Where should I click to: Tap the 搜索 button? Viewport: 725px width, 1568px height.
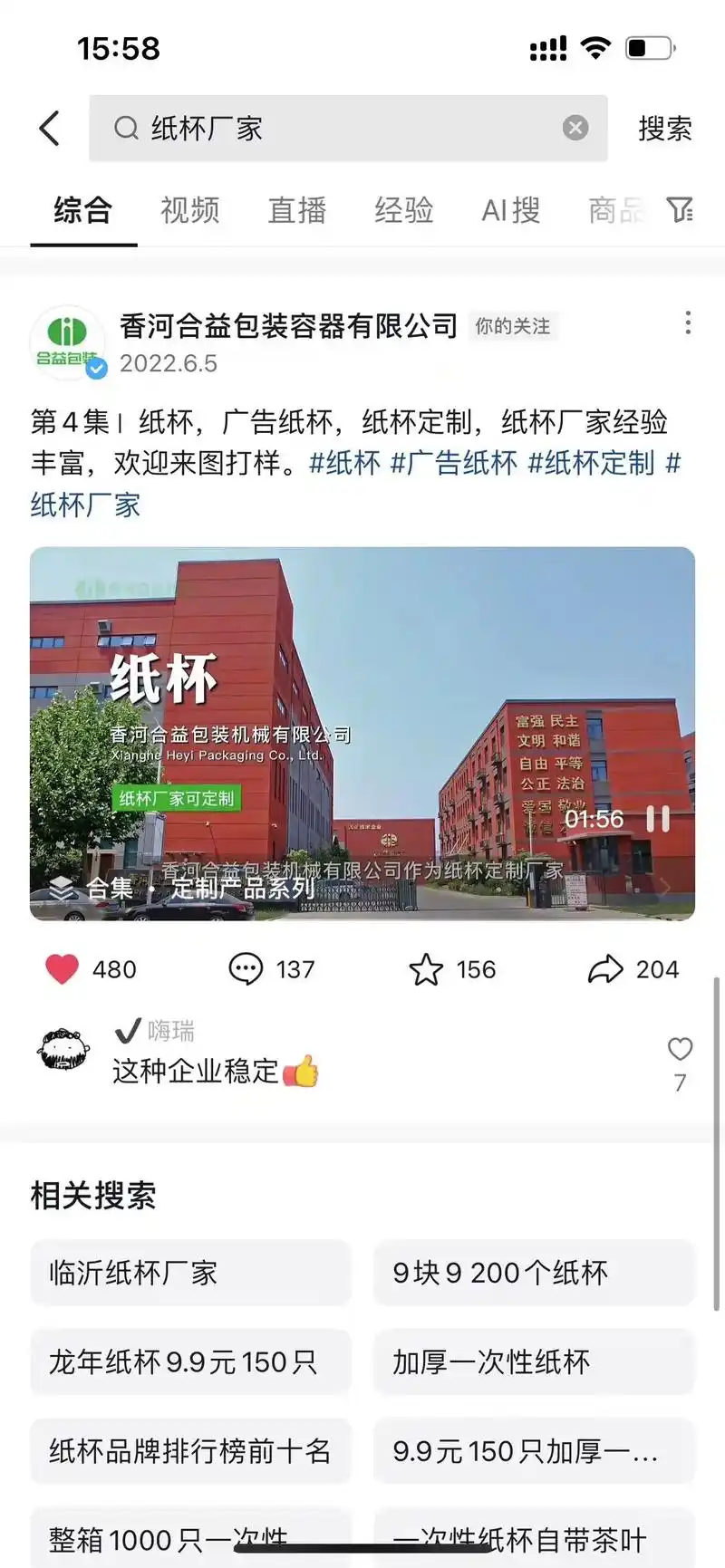tap(665, 128)
